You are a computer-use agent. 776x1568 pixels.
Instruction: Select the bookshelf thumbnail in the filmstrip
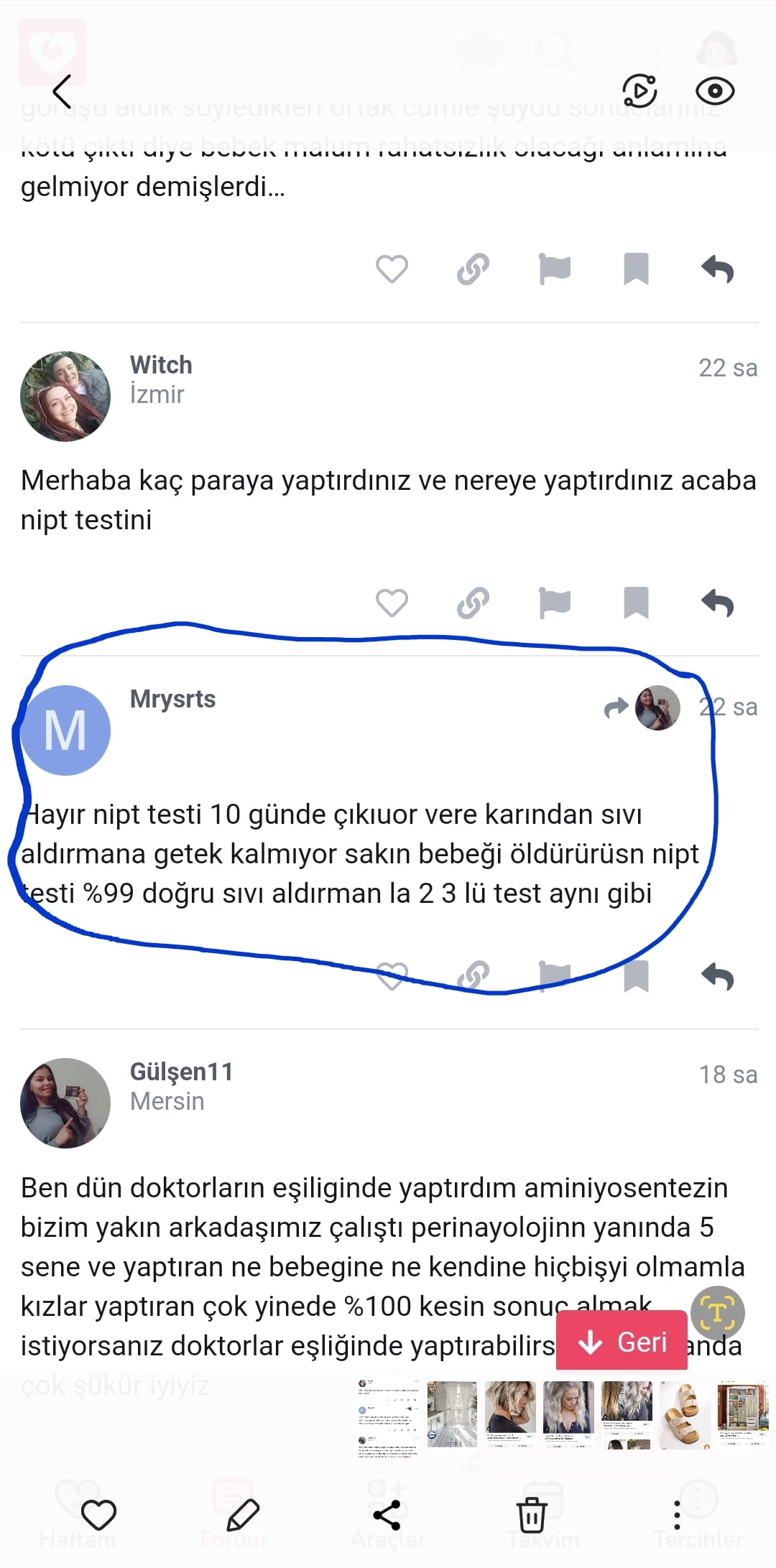tap(743, 1414)
